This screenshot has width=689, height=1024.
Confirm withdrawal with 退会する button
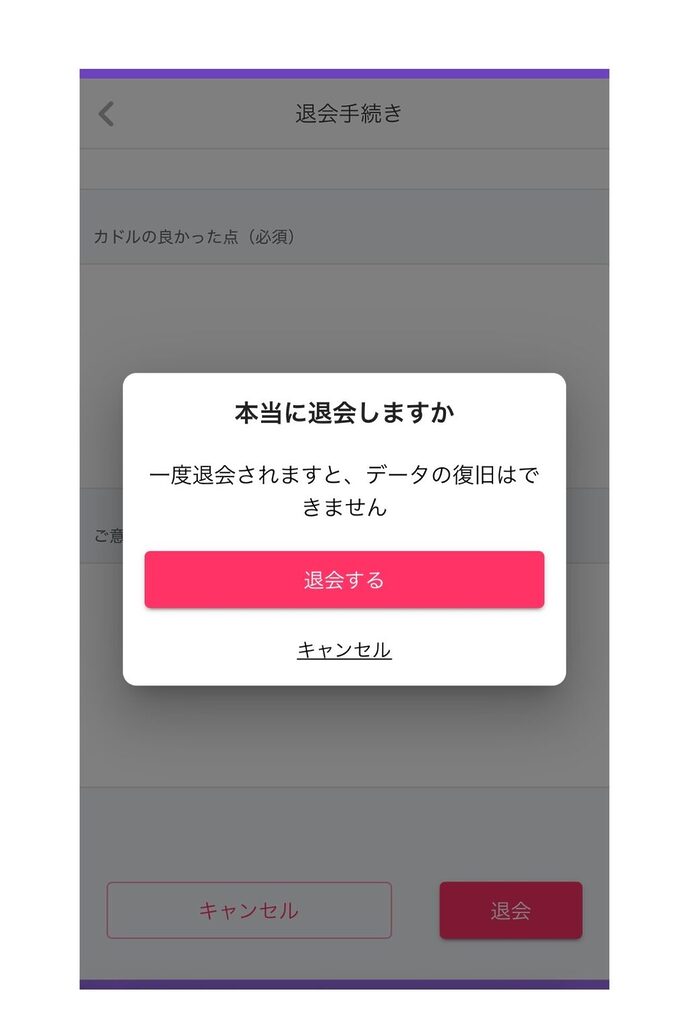pyautogui.click(x=344, y=580)
